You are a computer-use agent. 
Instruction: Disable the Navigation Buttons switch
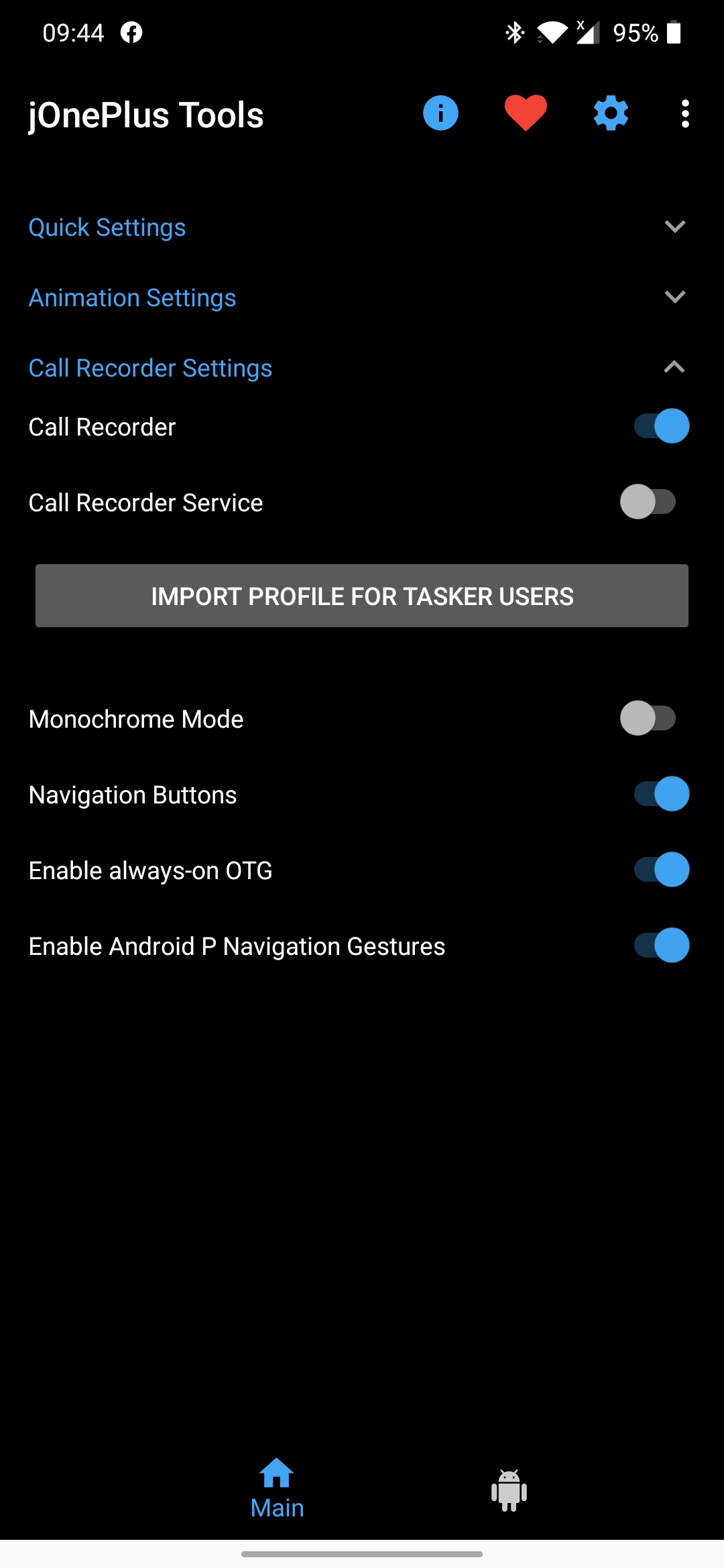[x=661, y=794]
